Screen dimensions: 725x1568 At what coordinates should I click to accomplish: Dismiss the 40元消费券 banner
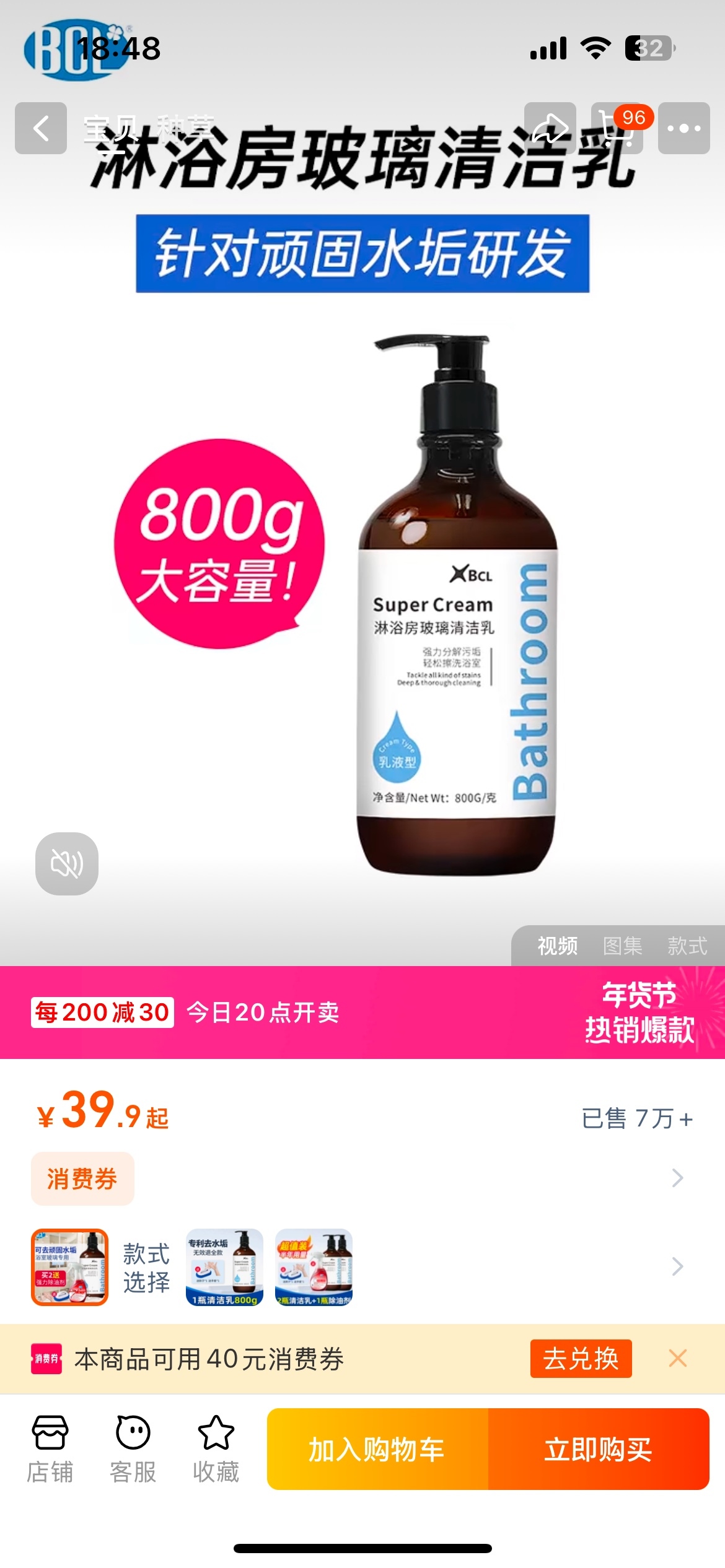pyautogui.click(x=677, y=1358)
